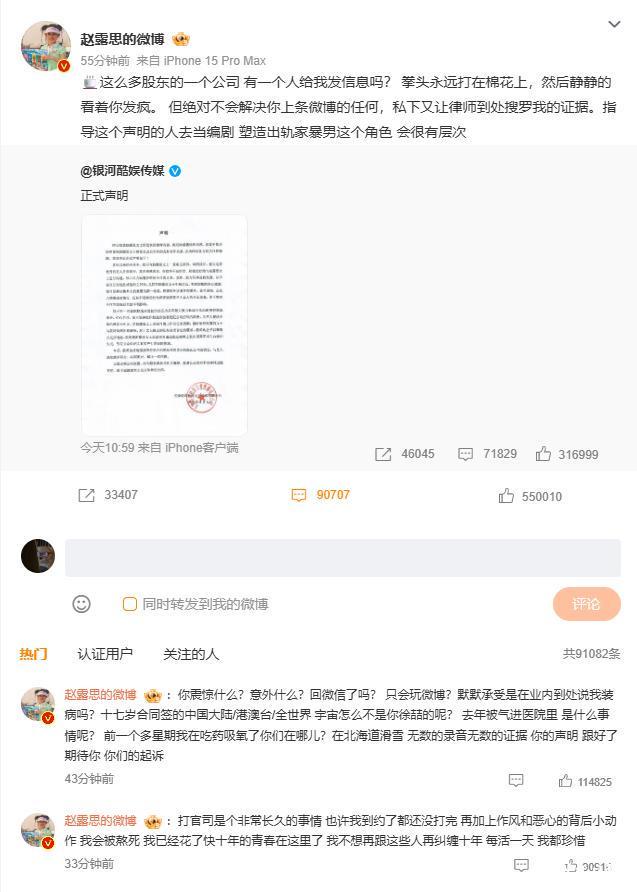Like the comment with 114825 likes
Image resolution: width=637 pixels, height=892 pixels.
pos(566,781)
